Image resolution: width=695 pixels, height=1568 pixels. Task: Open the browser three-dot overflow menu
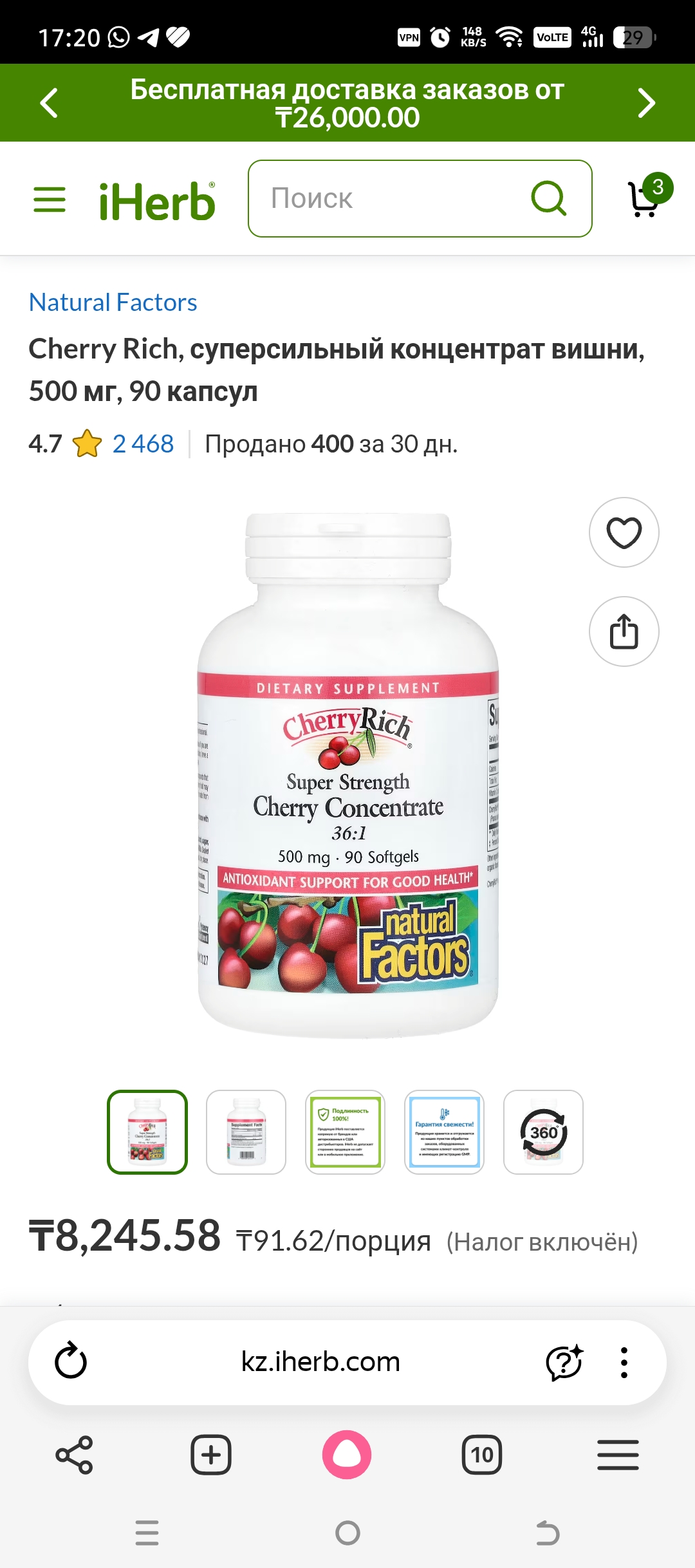624,1362
